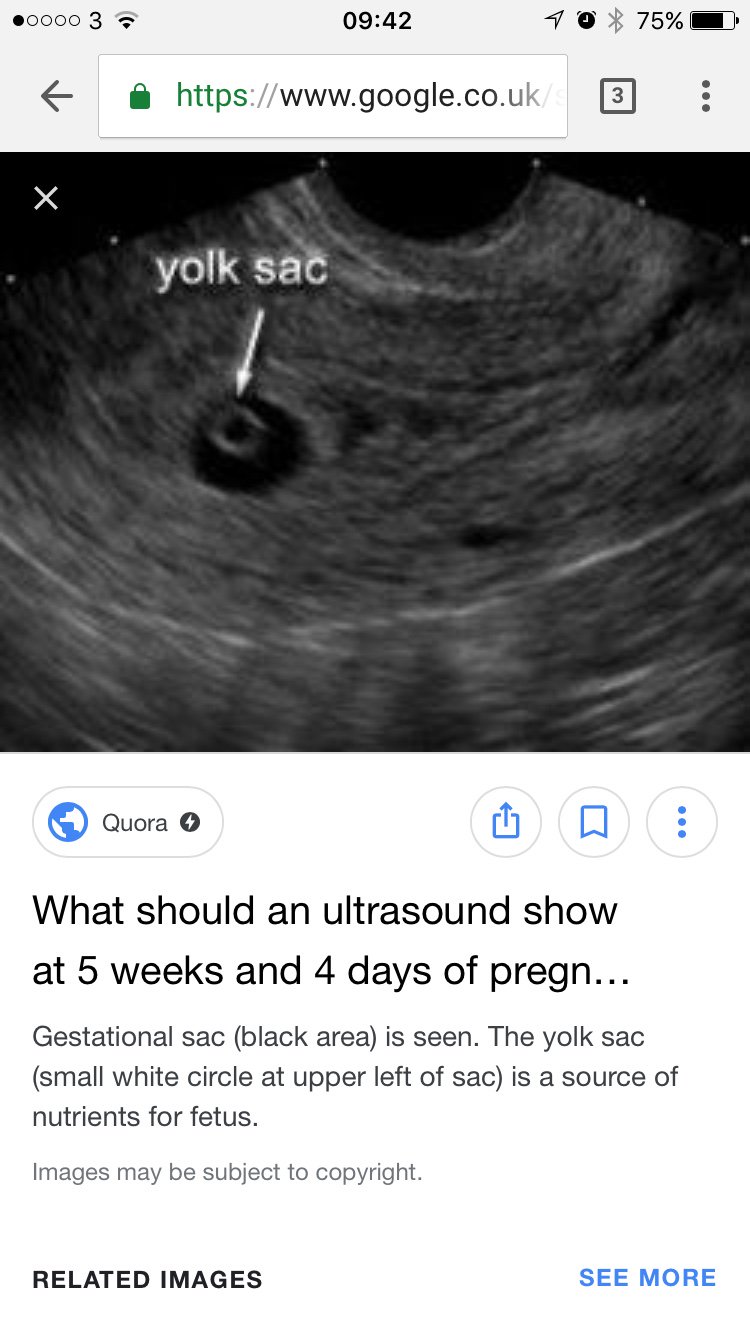The image size is (750, 1334).
Task: View the yolk sac ultrasound image
Action: 375,450
